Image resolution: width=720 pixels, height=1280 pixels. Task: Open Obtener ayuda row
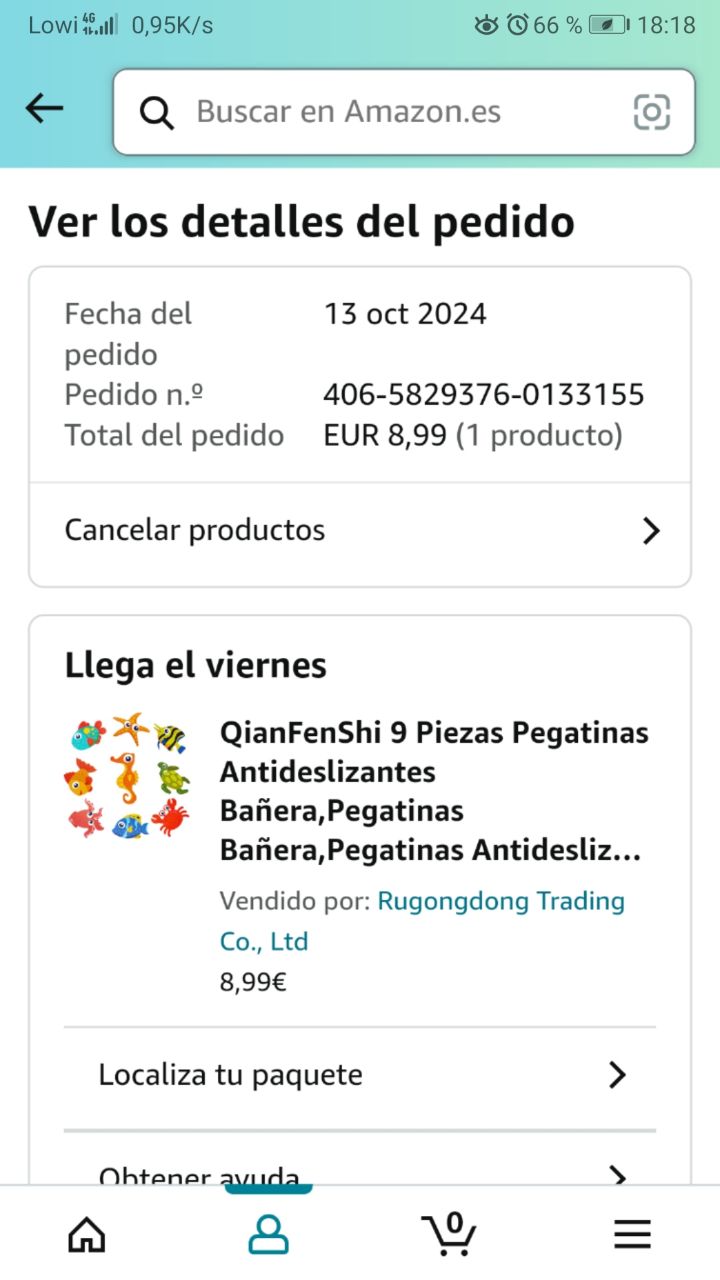click(x=360, y=1172)
